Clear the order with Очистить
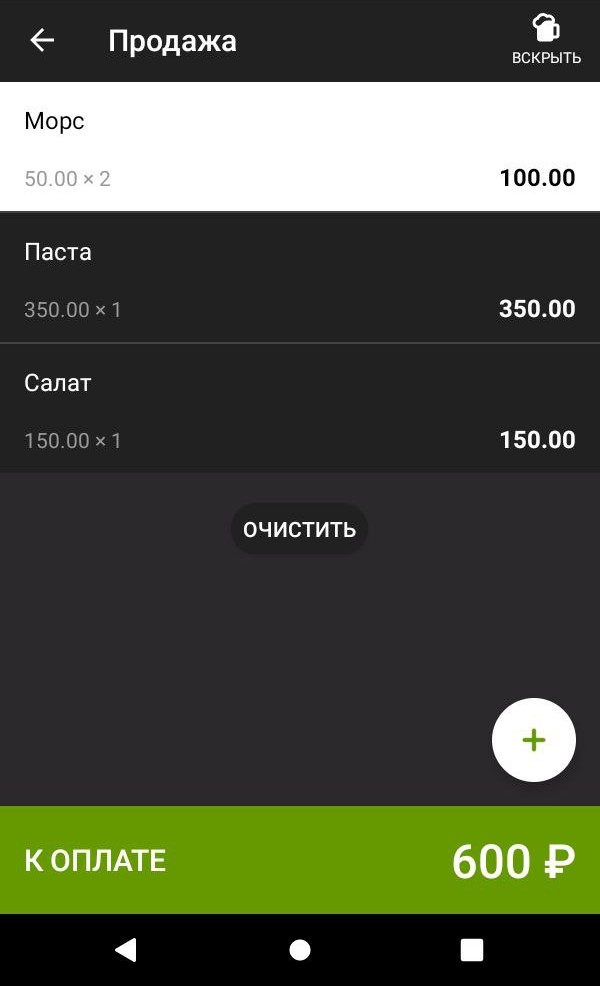The image size is (600, 986). (x=300, y=529)
